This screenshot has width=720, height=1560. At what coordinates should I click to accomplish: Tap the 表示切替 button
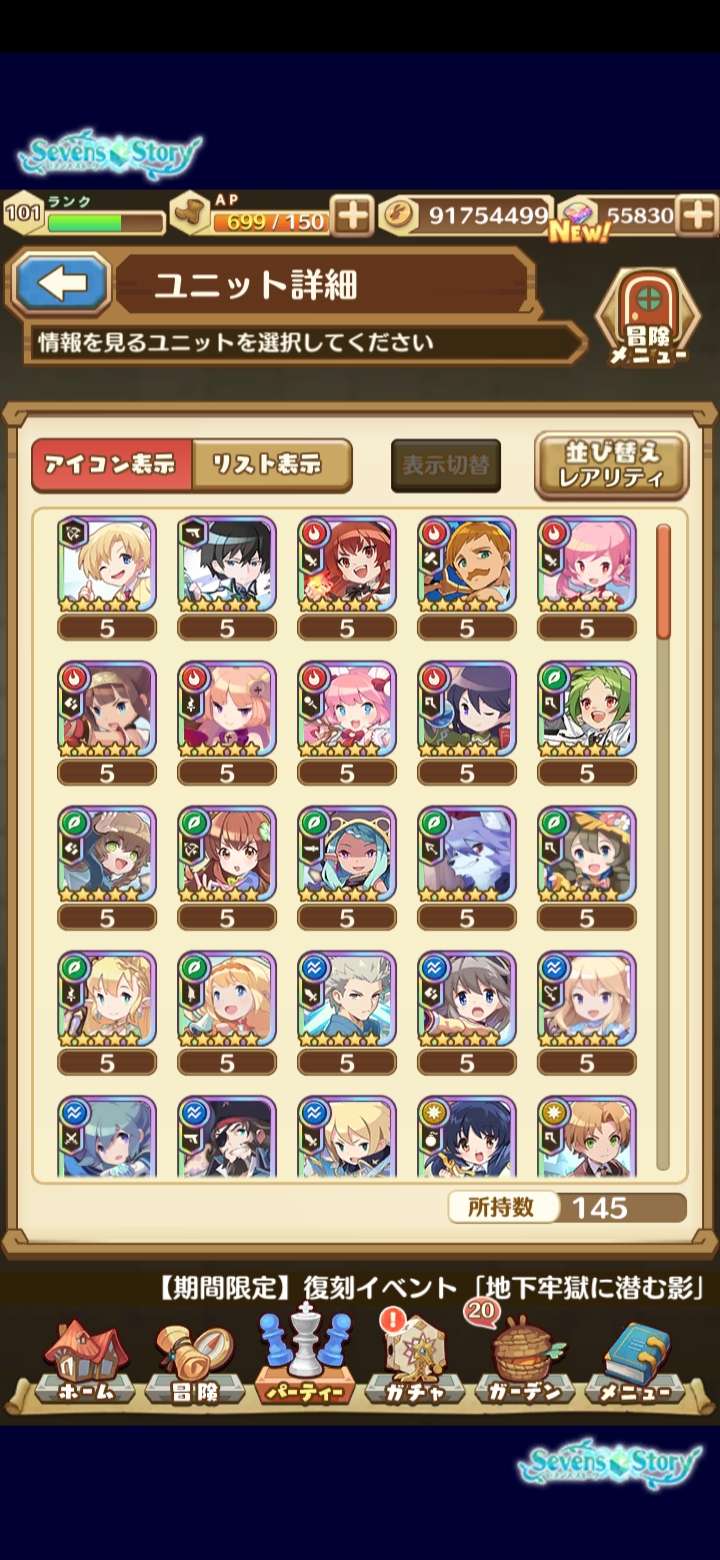point(445,465)
